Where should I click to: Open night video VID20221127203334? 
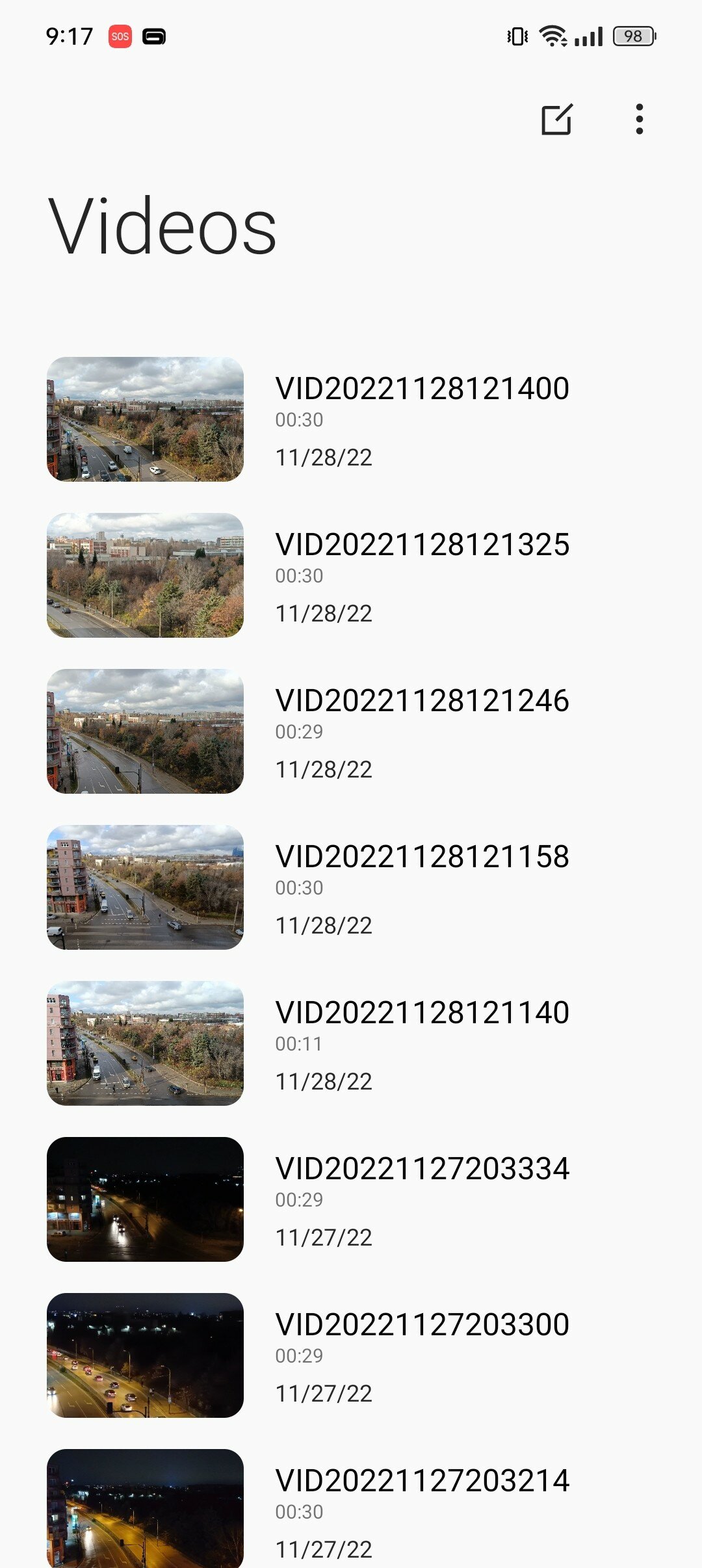click(x=351, y=1199)
